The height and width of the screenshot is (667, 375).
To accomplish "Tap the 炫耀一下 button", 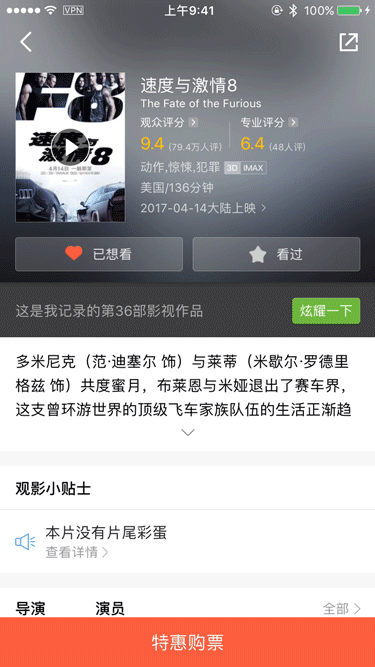I will 326,311.
